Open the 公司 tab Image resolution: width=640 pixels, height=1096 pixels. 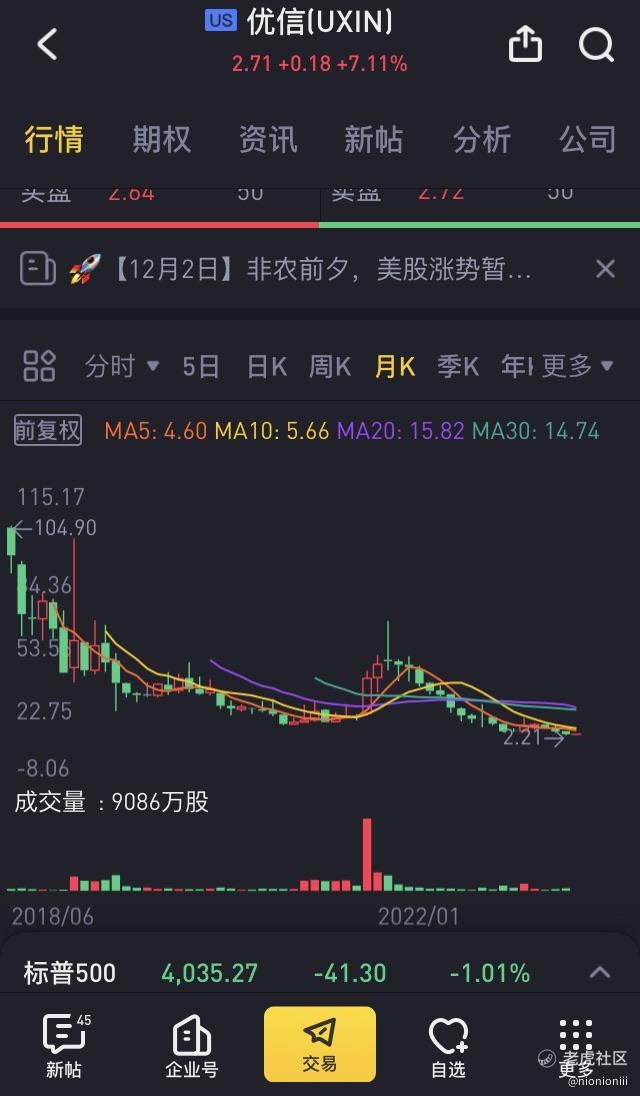[588, 139]
